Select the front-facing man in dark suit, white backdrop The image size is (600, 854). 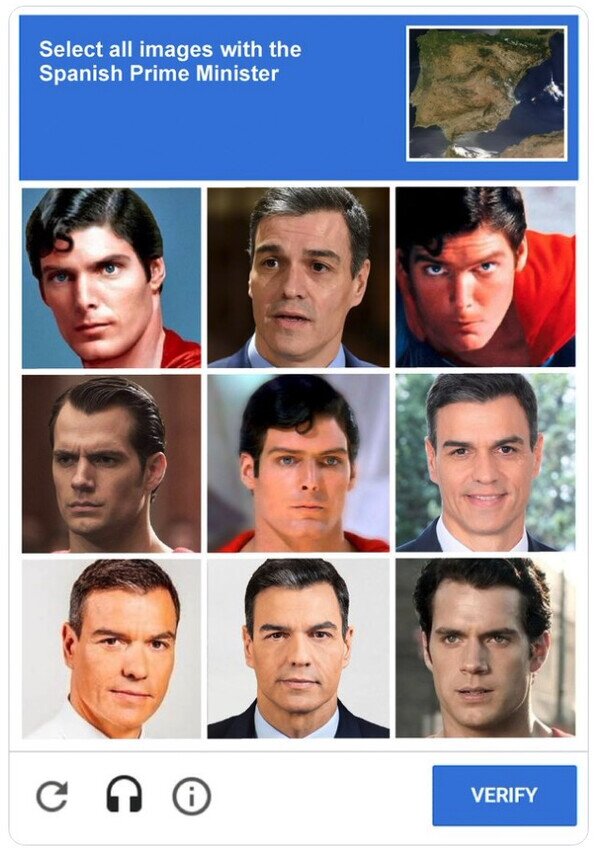click(x=298, y=649)
